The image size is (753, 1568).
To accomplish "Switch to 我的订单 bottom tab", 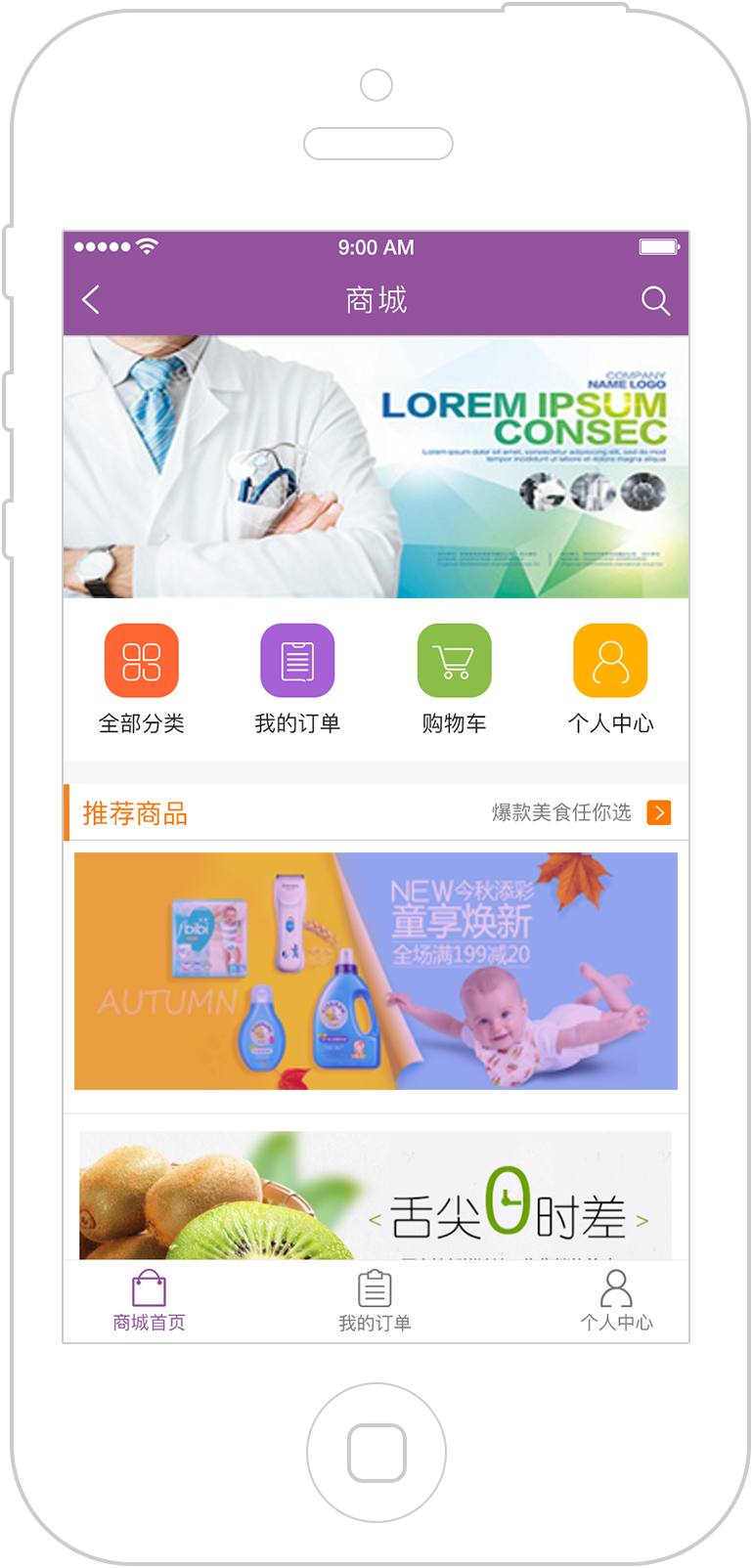I will pyautogui.click(x=375, y=1301).
